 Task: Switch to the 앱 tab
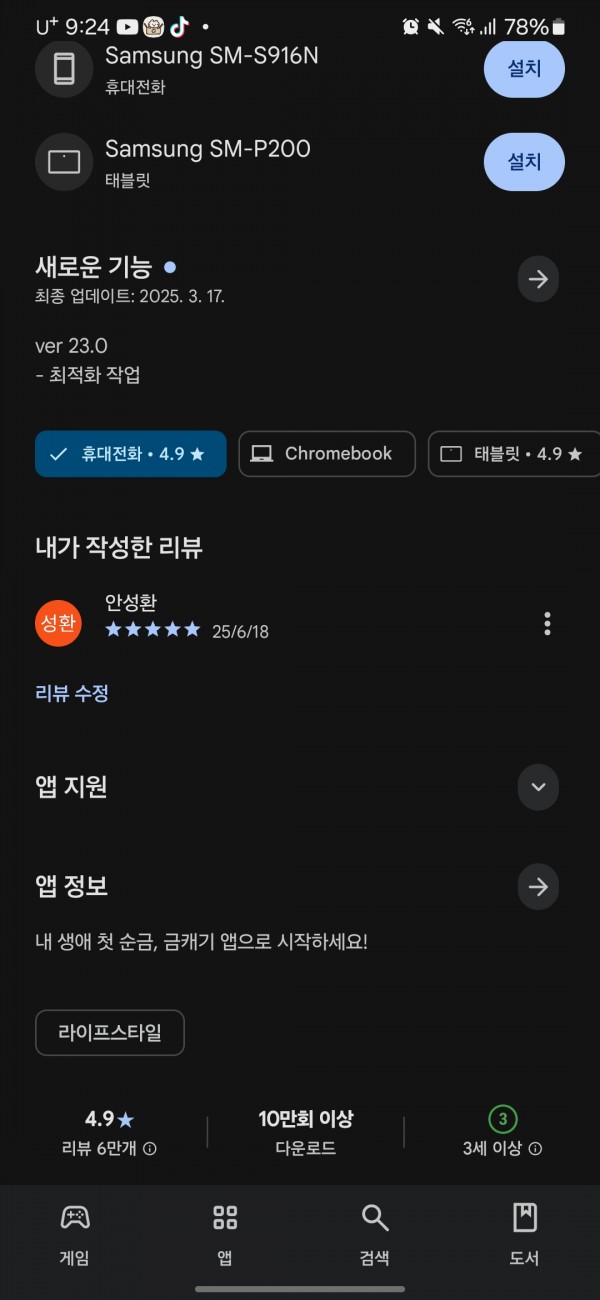(x=225, y=1235)
